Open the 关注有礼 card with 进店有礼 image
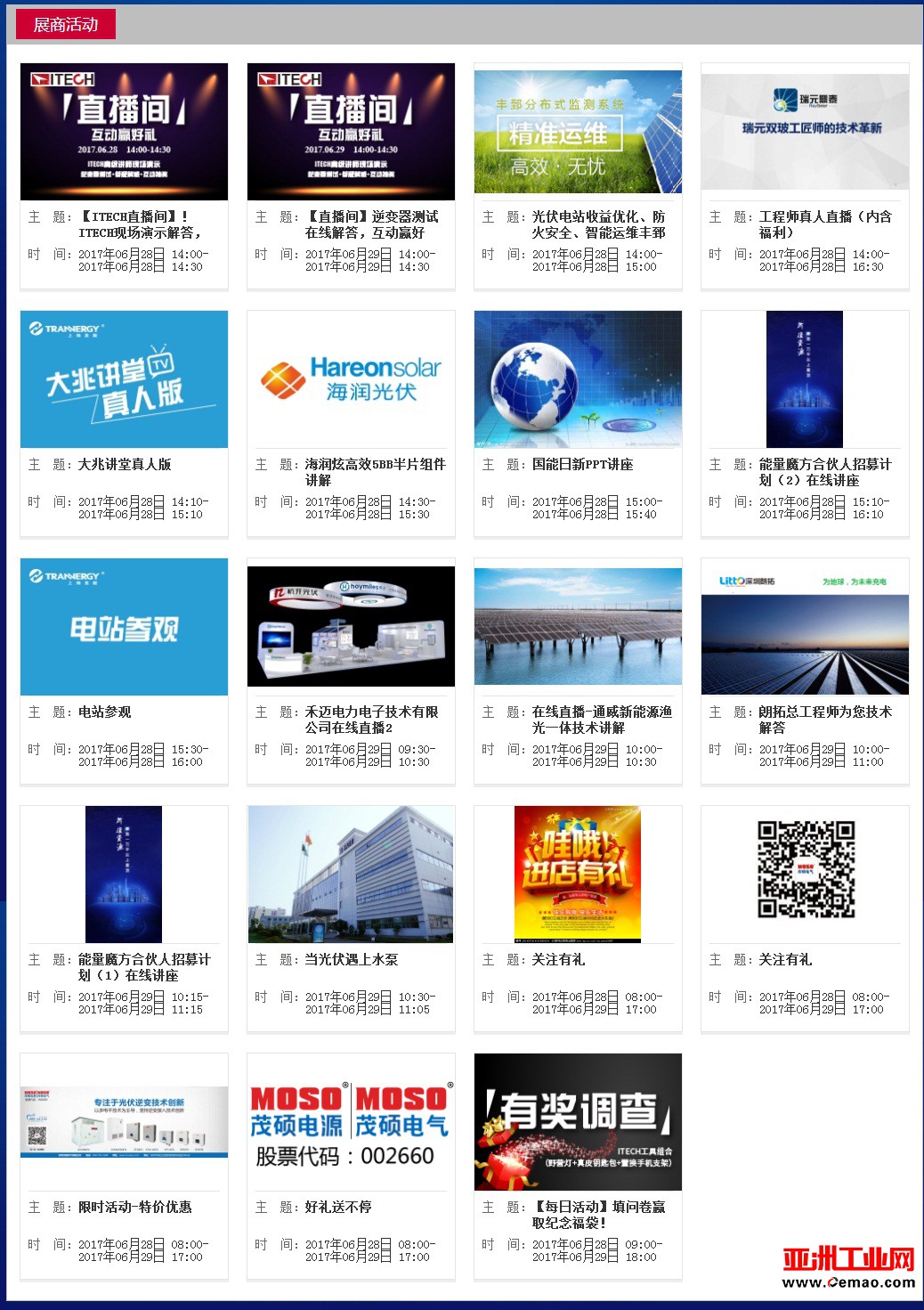Screen dimensions: 924x1310 (578, 875)
